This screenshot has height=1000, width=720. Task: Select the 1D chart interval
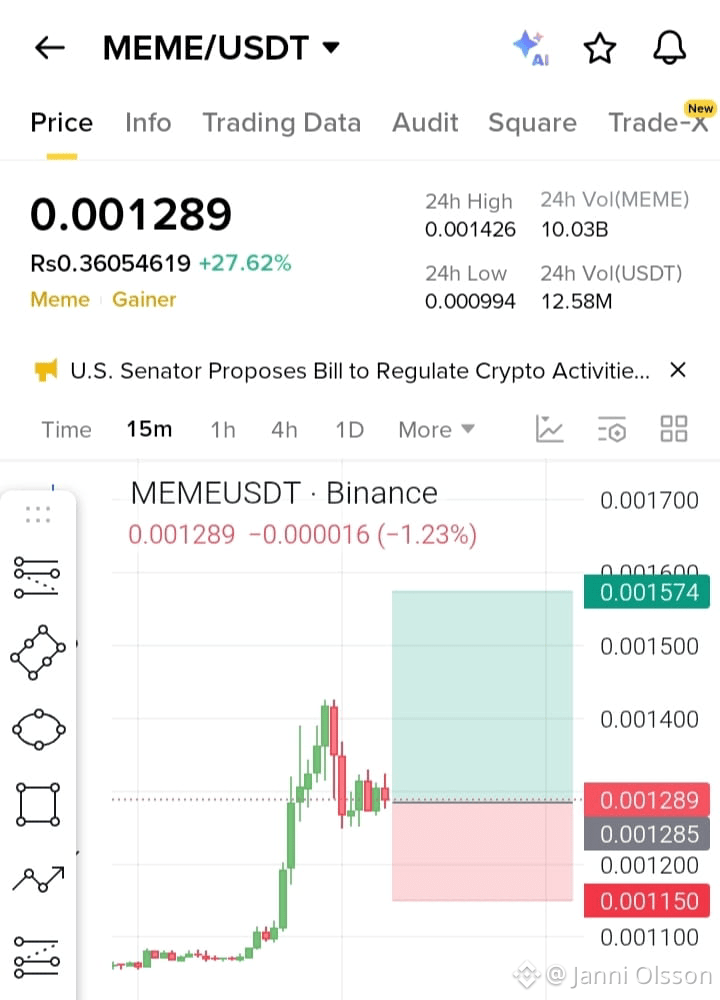pos(349,430)
